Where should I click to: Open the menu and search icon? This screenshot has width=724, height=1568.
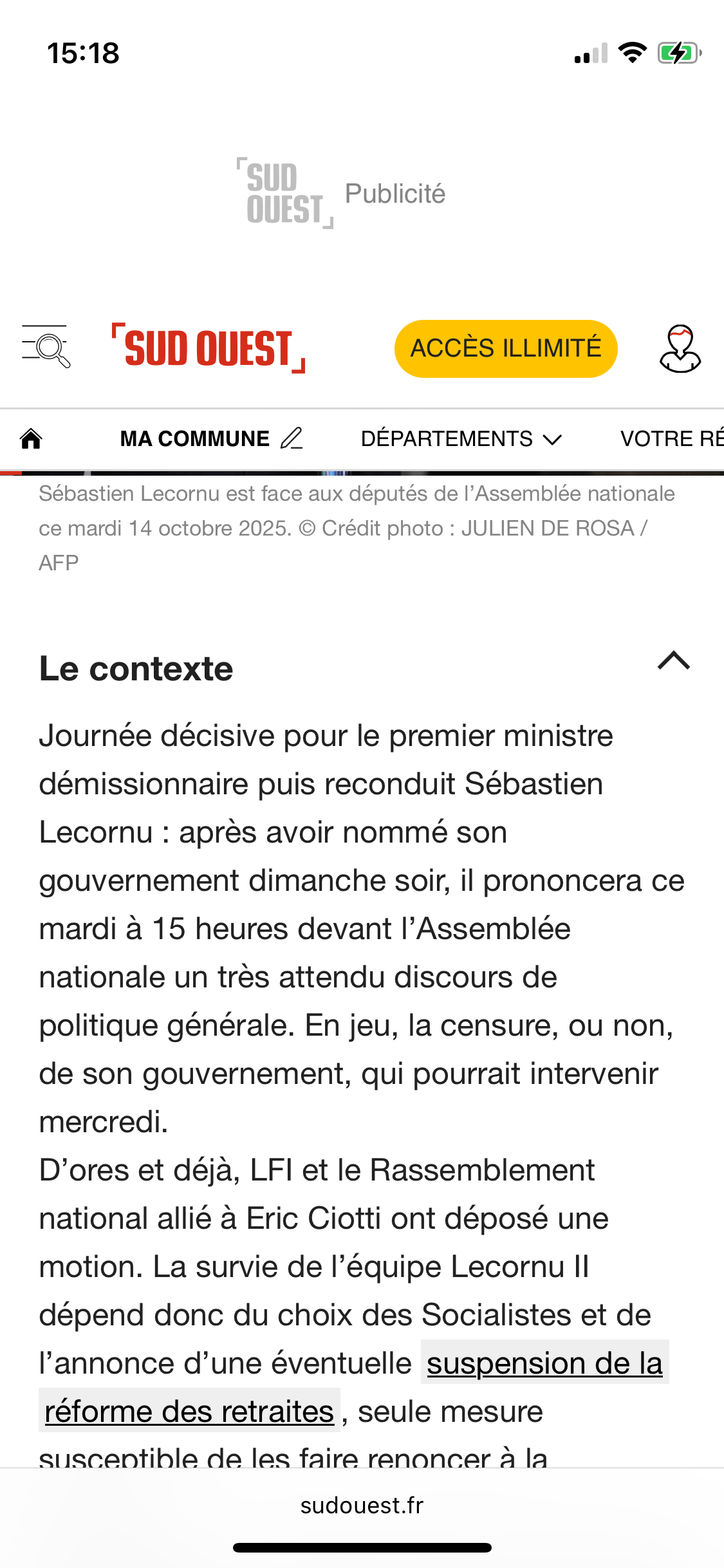coord(46,348)
